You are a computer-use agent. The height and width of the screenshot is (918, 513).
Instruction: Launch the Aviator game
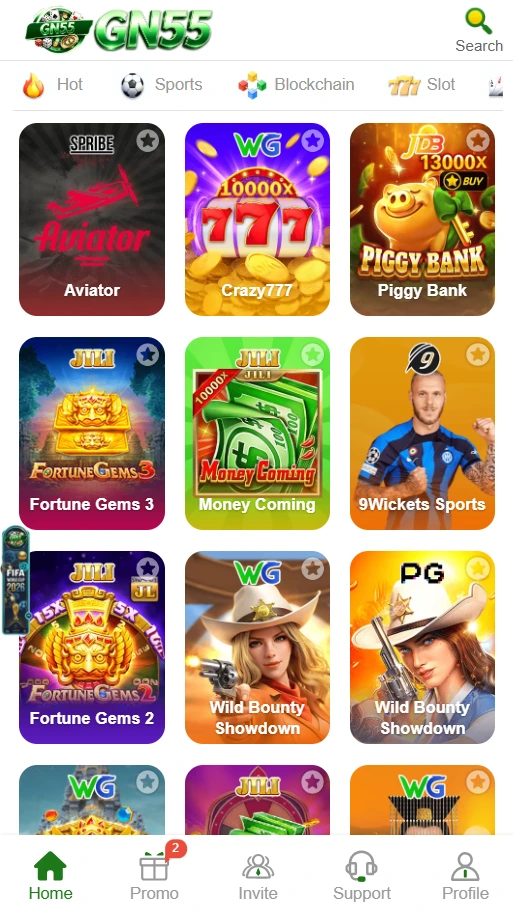tap(92, 220)
